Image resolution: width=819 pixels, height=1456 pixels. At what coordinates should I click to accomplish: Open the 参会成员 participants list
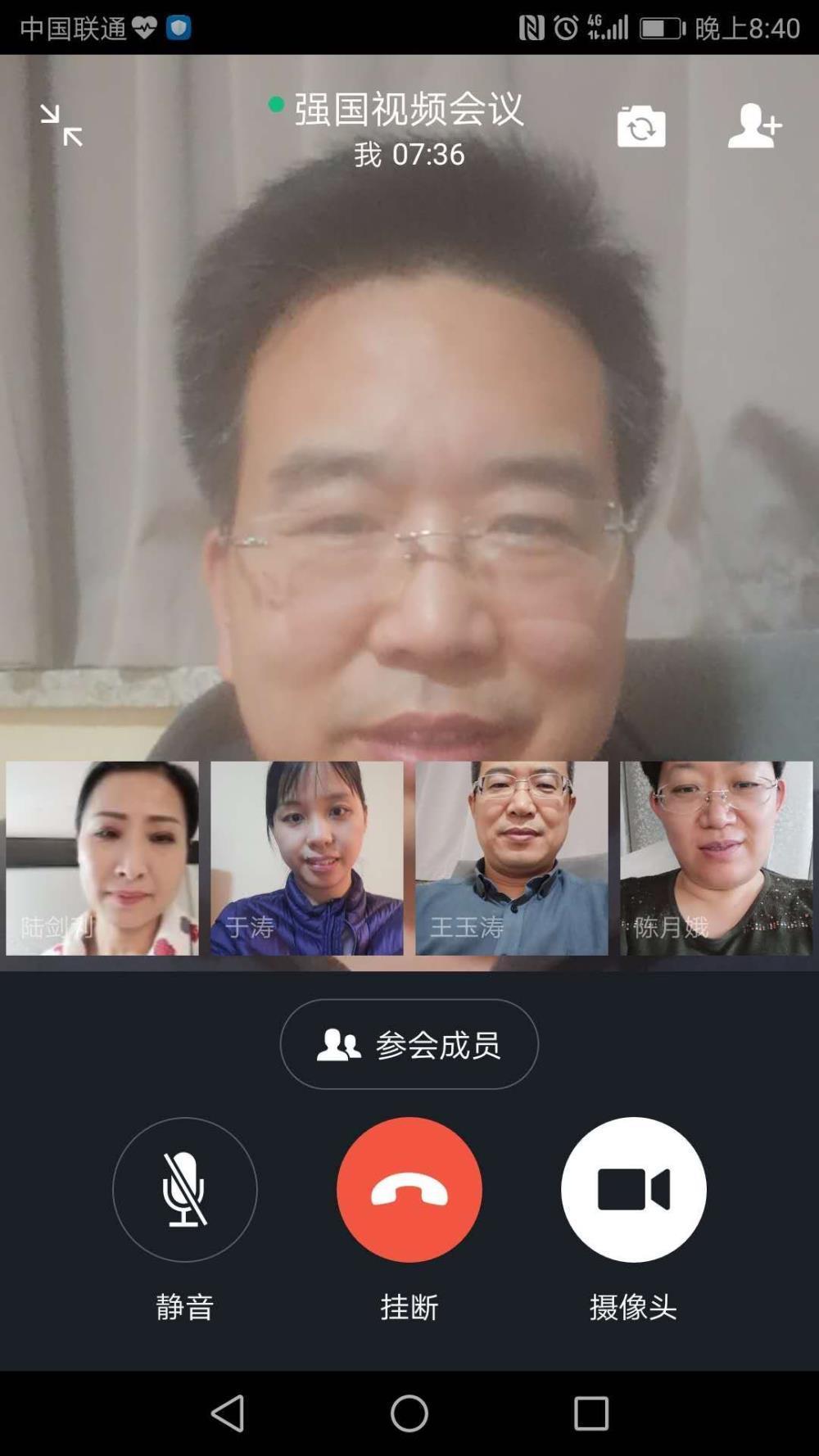pyautogui.click(x=409, y=1044)
